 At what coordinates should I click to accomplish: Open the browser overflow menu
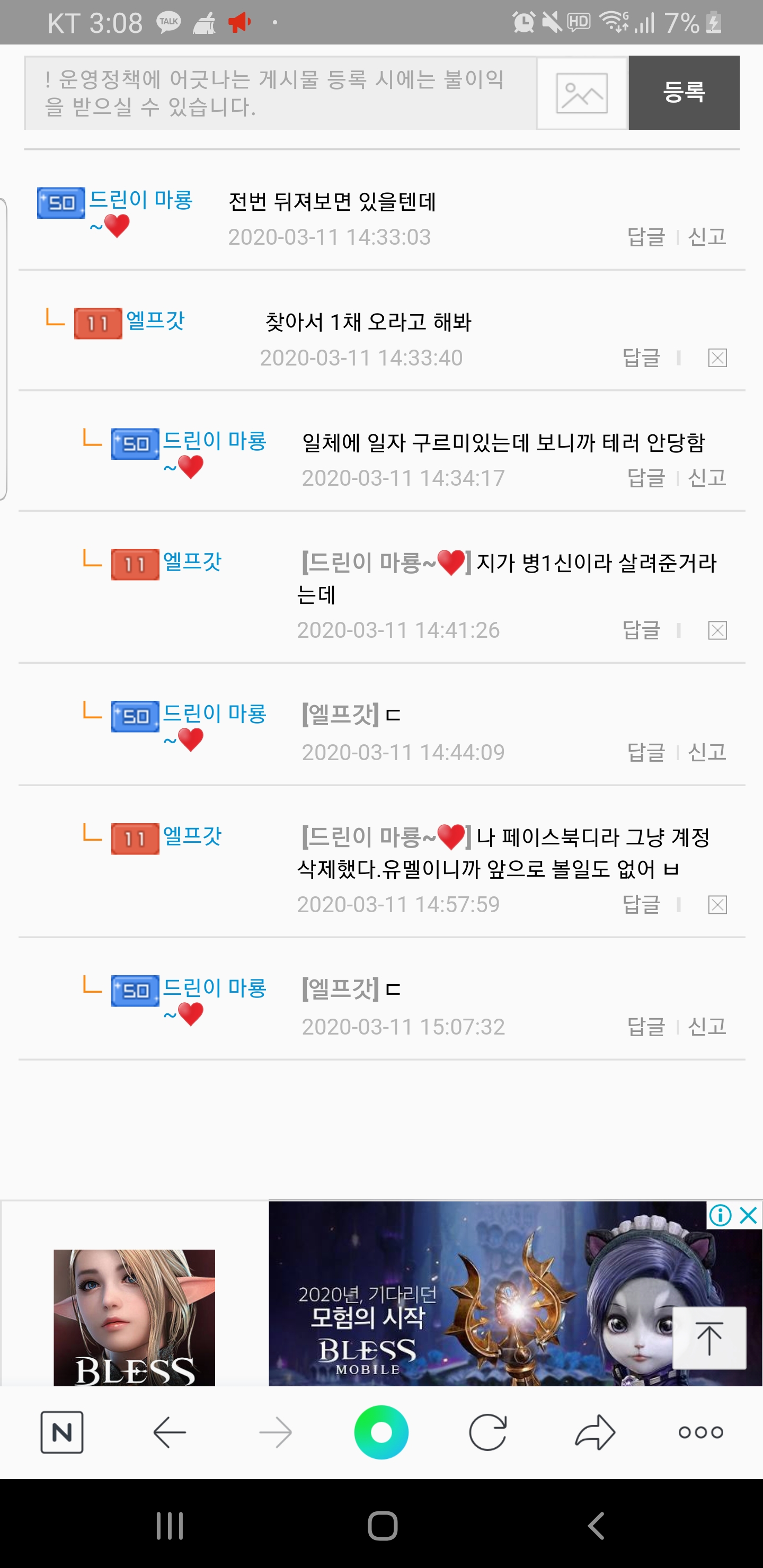(x=700, y=1432)
